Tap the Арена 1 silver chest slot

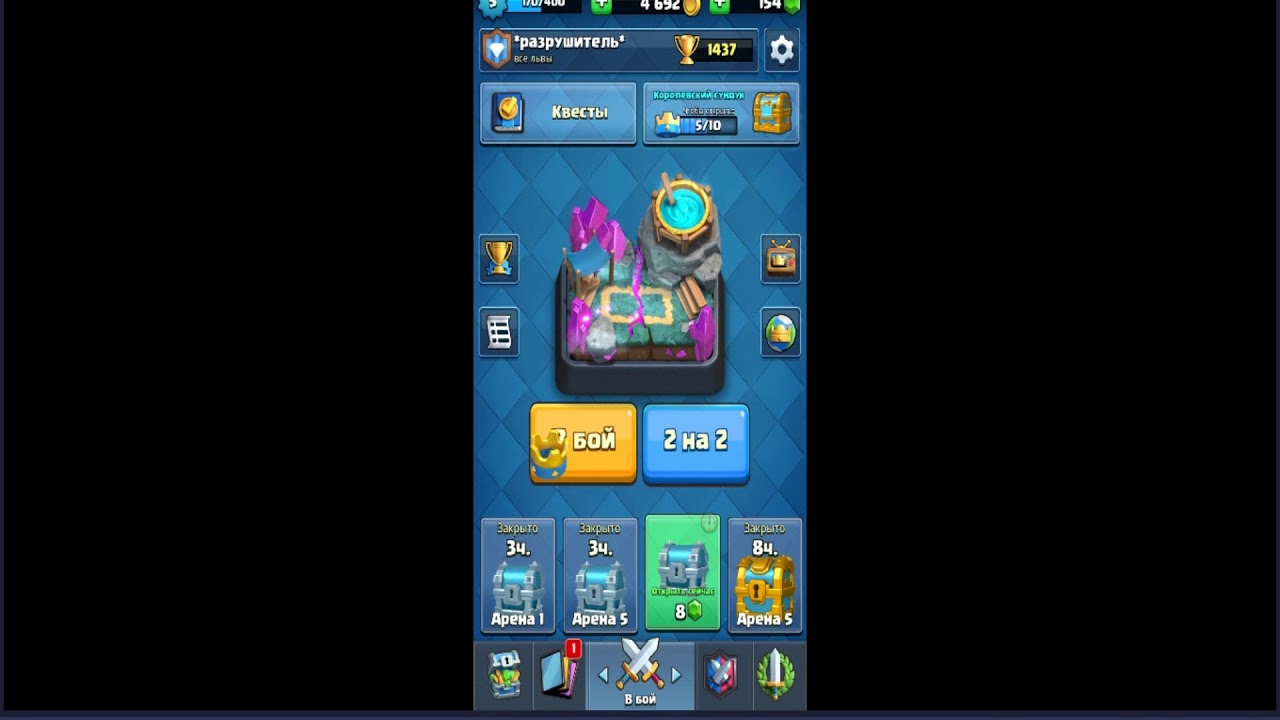[517, 575]
